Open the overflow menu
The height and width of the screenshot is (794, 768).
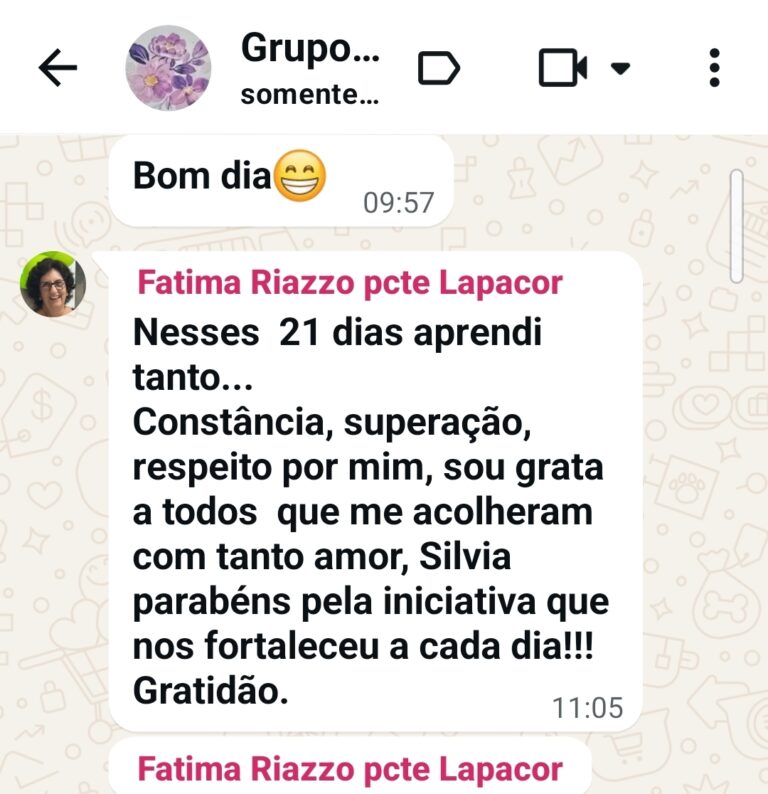[x=713, y=68]
